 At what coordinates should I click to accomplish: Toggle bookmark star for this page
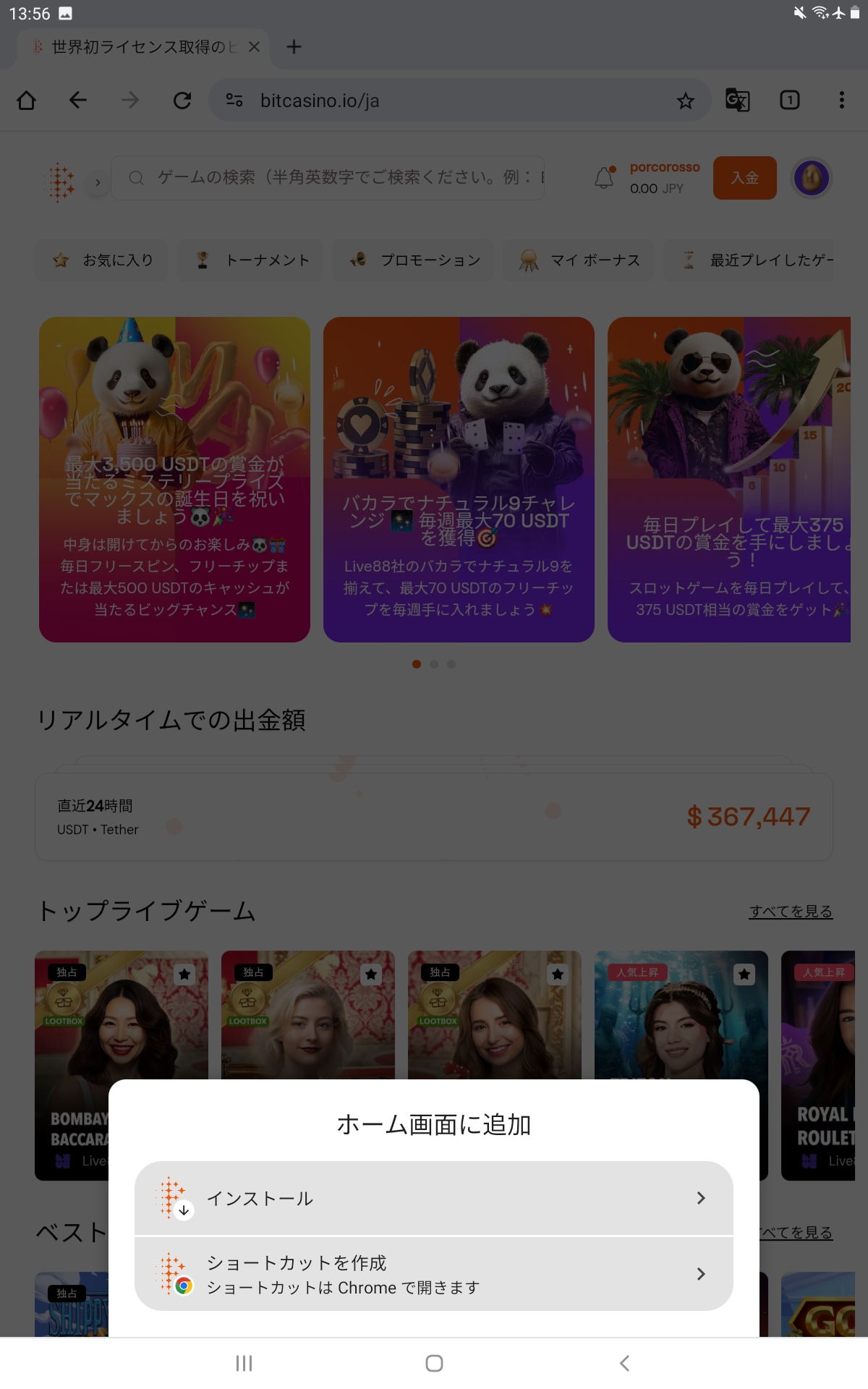(685, 101)
